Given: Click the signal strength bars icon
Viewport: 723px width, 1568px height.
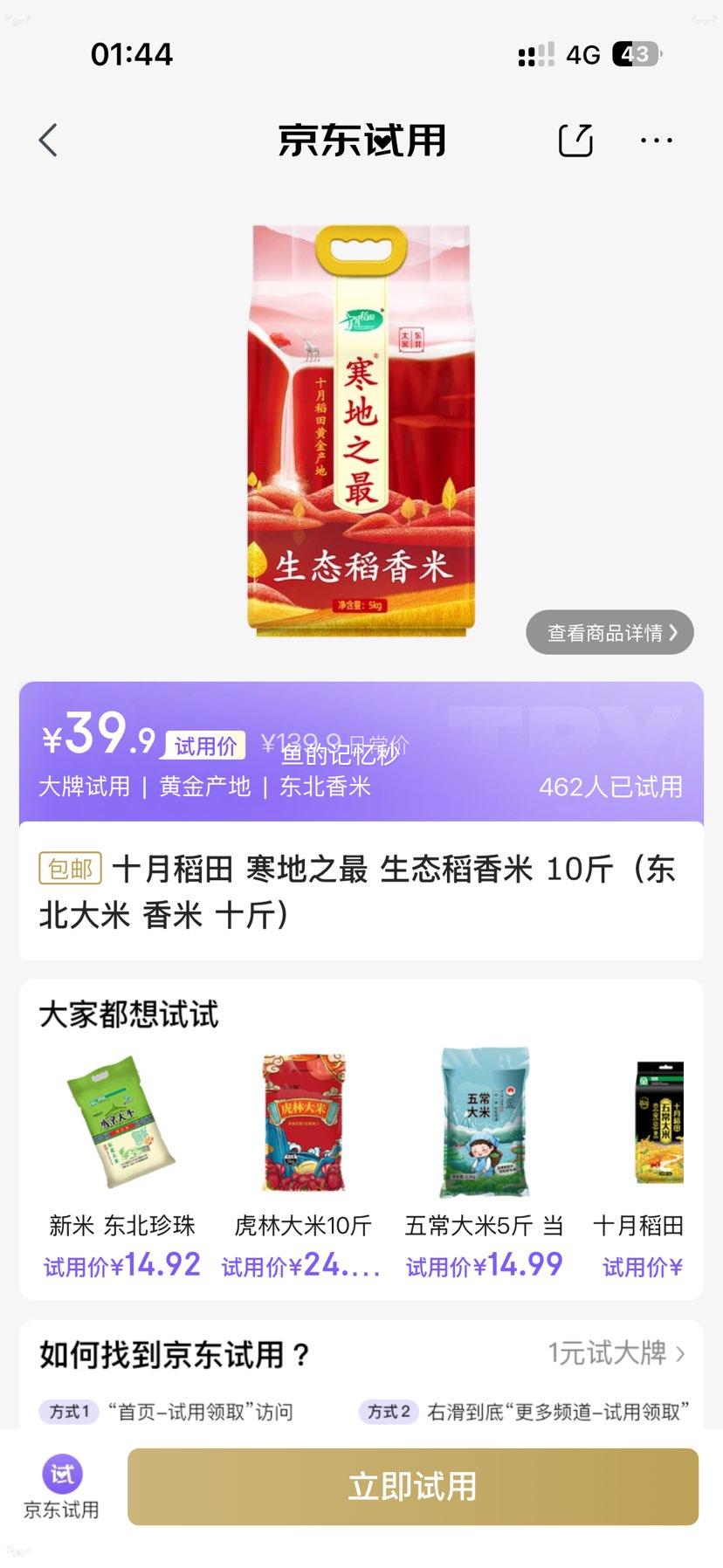Looking at the screenshot, I should click(x=534, y=54).
